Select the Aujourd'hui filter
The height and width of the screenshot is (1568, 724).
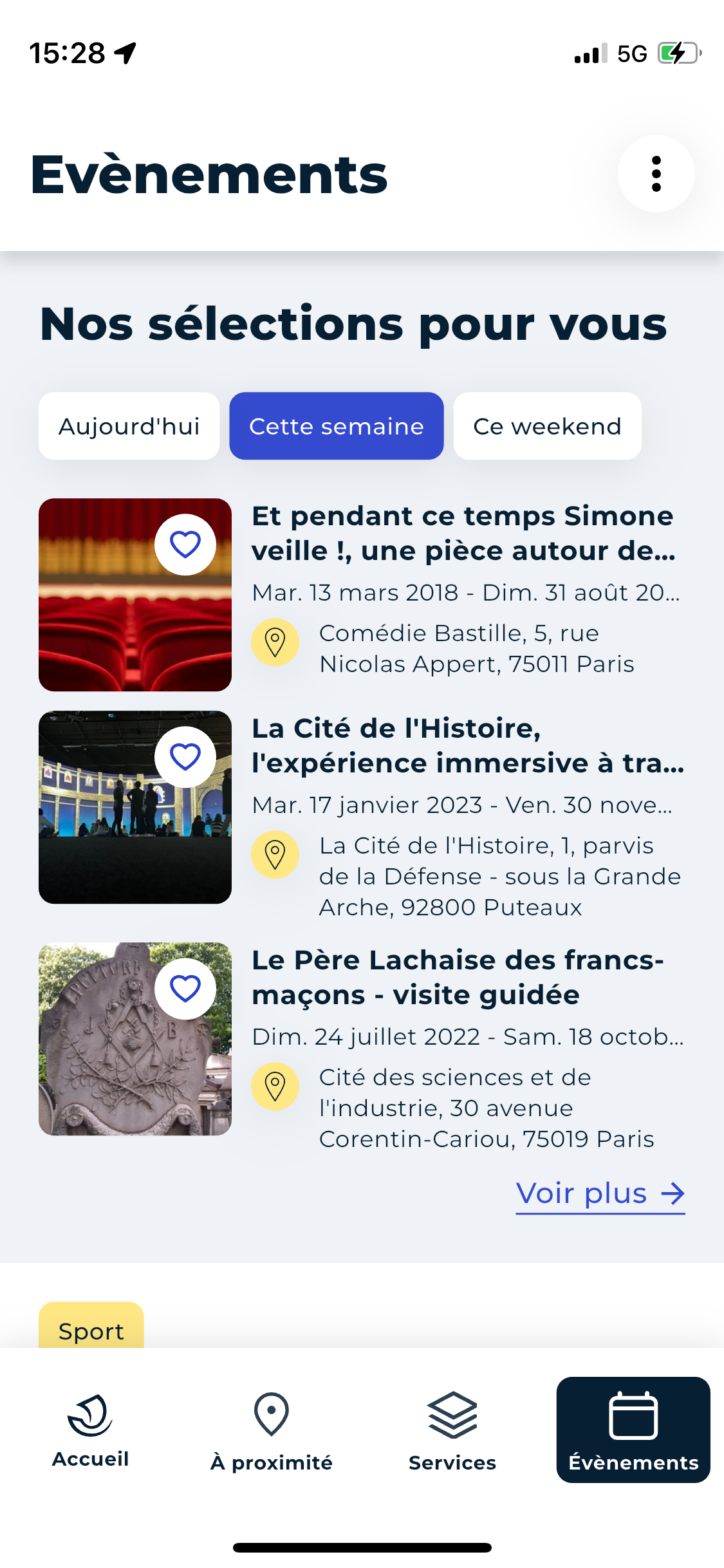(x=129, y=426)
